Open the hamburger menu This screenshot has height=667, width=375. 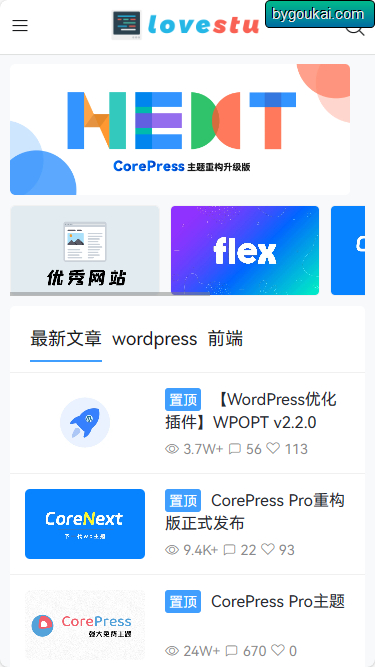20,26
